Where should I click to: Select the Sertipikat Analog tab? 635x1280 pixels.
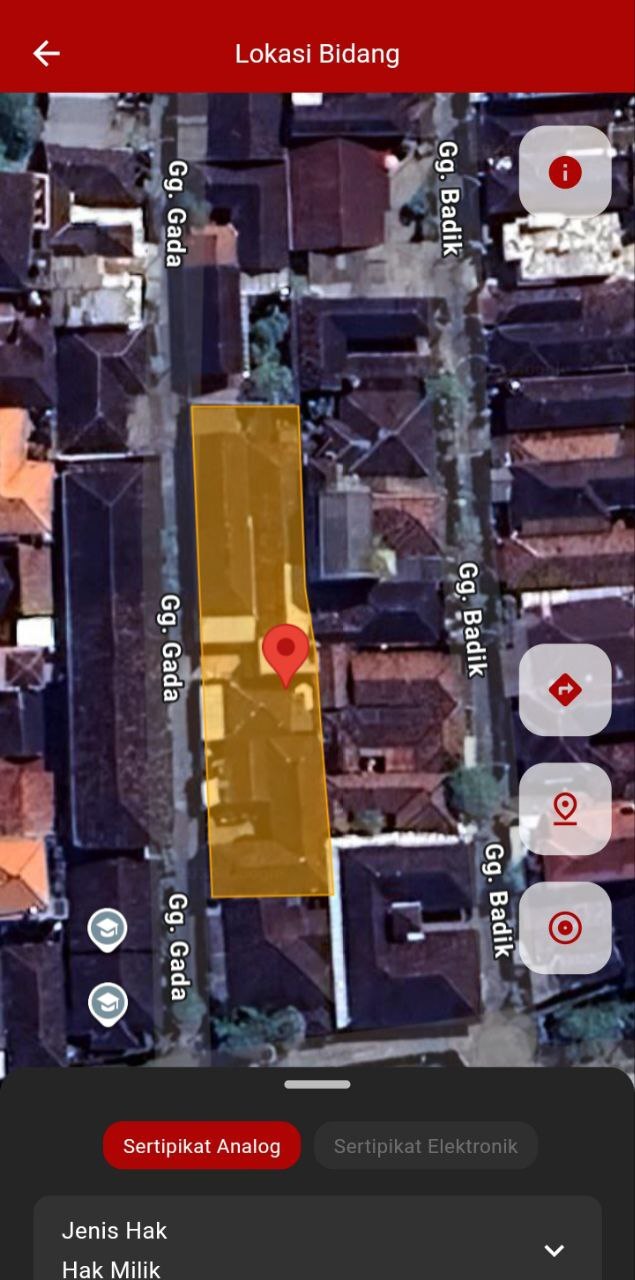tap(202, 1146)
